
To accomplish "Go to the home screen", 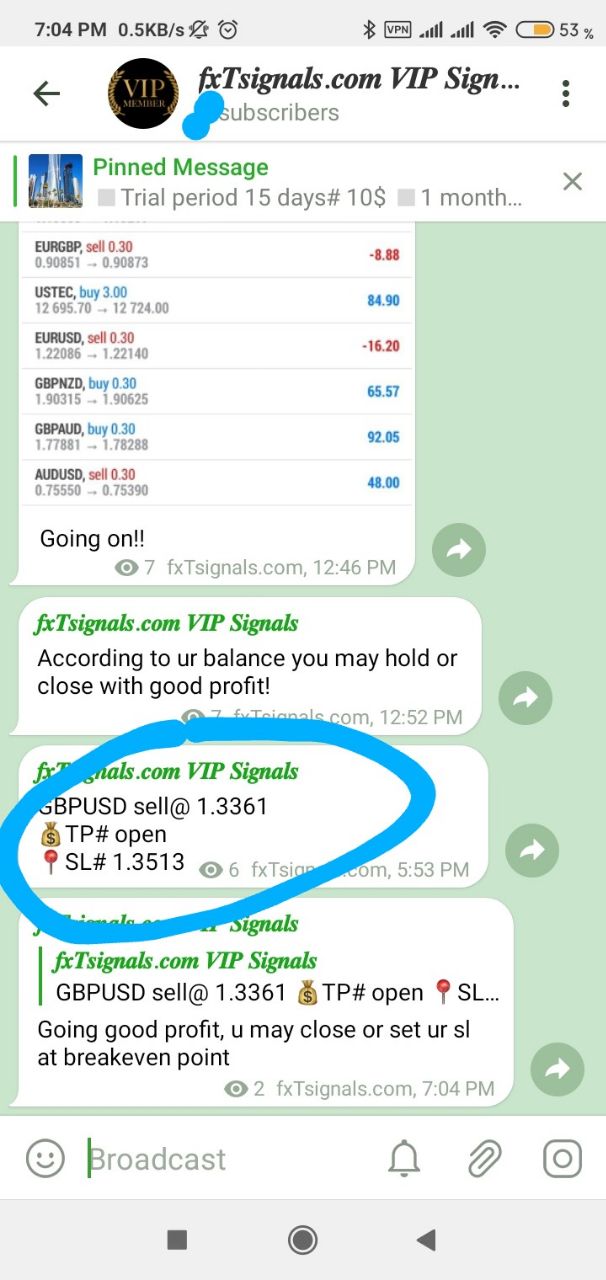I will click(x=302, y=1240).
